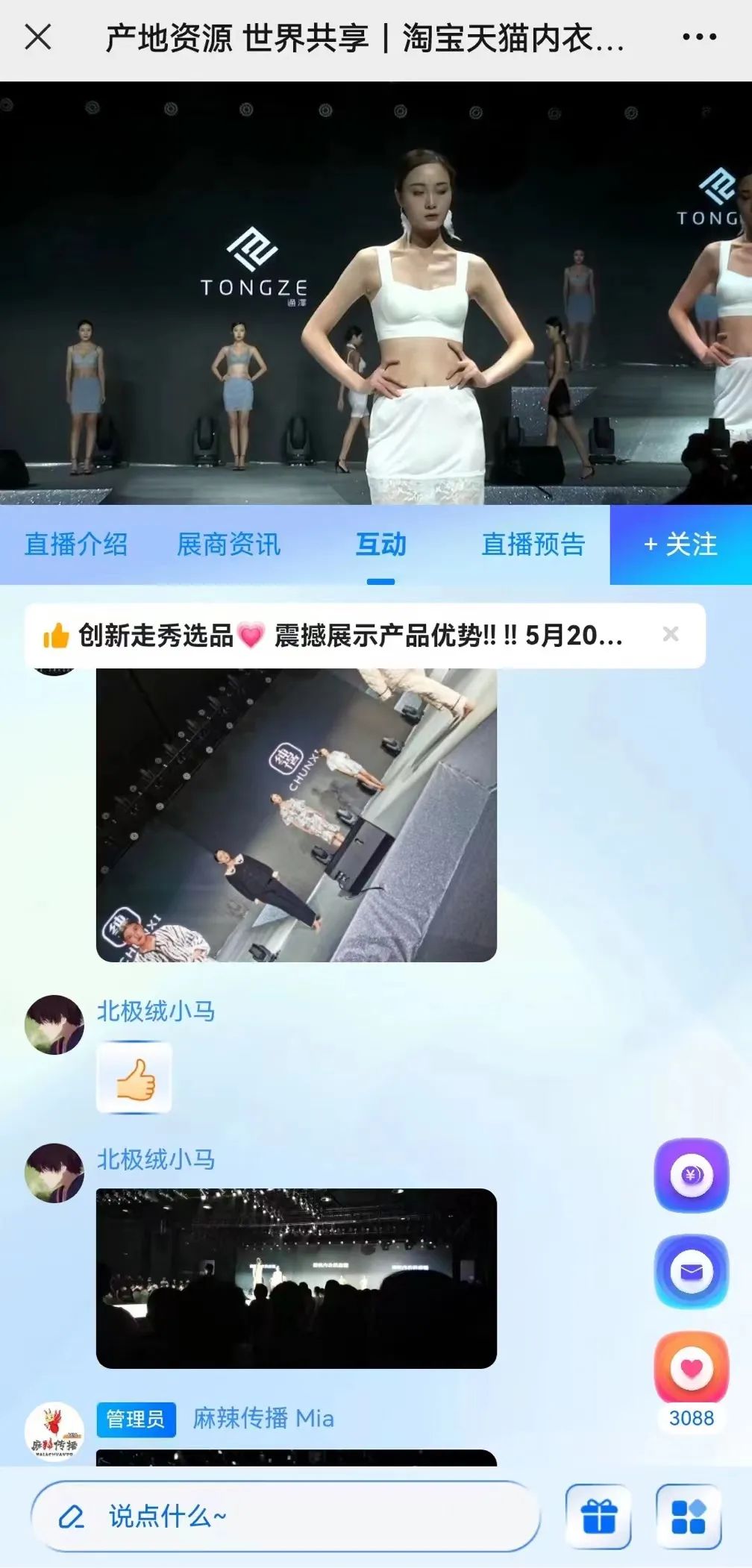This screenshot has height=1568, width=752.
Task: Select the 互动 tab
Action: pyautogui.click(x=380, y=545)
